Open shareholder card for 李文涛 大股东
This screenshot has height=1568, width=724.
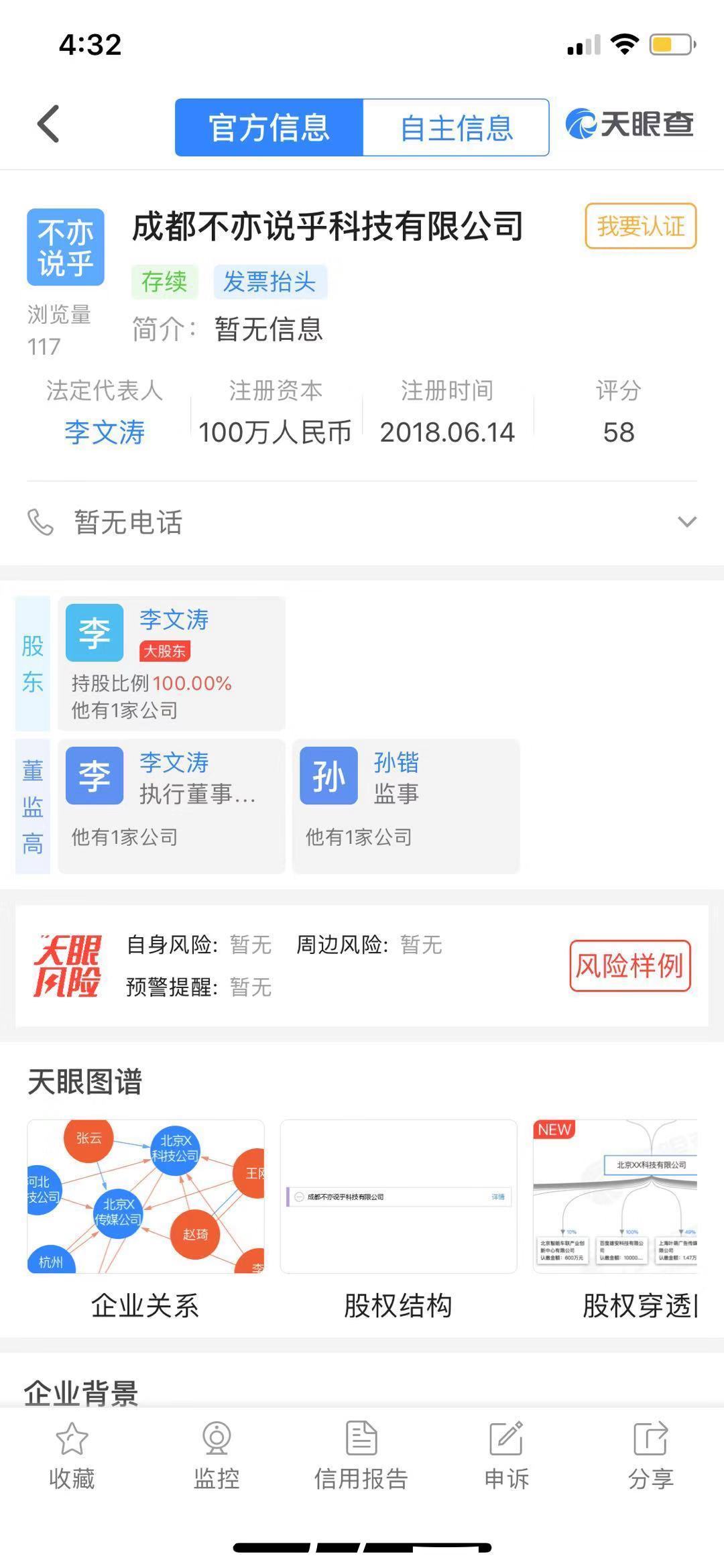click(x=172, y=662)
